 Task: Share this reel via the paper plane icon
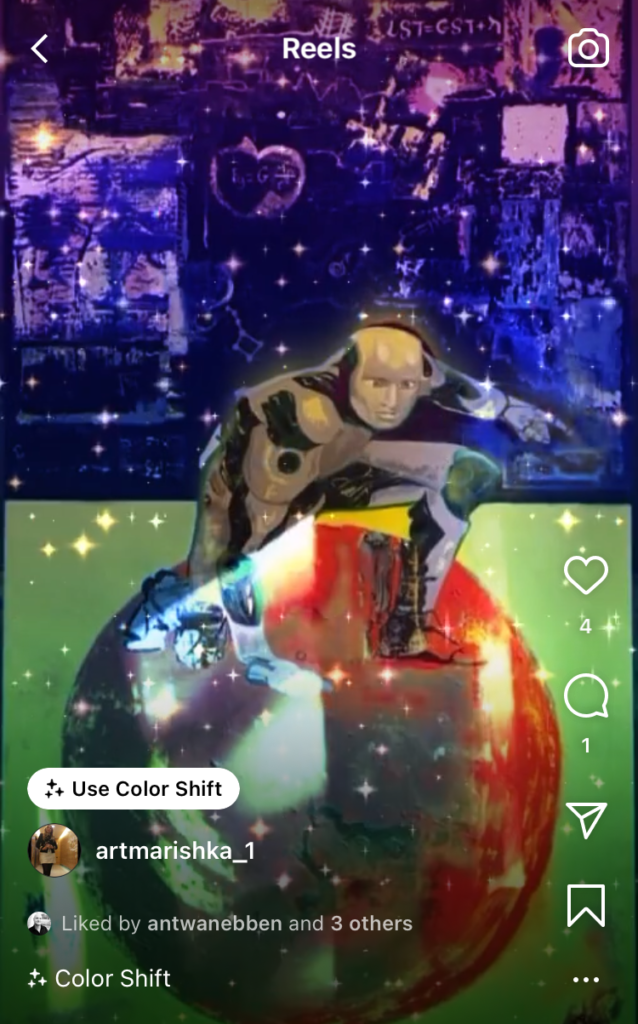coord(586,820)
